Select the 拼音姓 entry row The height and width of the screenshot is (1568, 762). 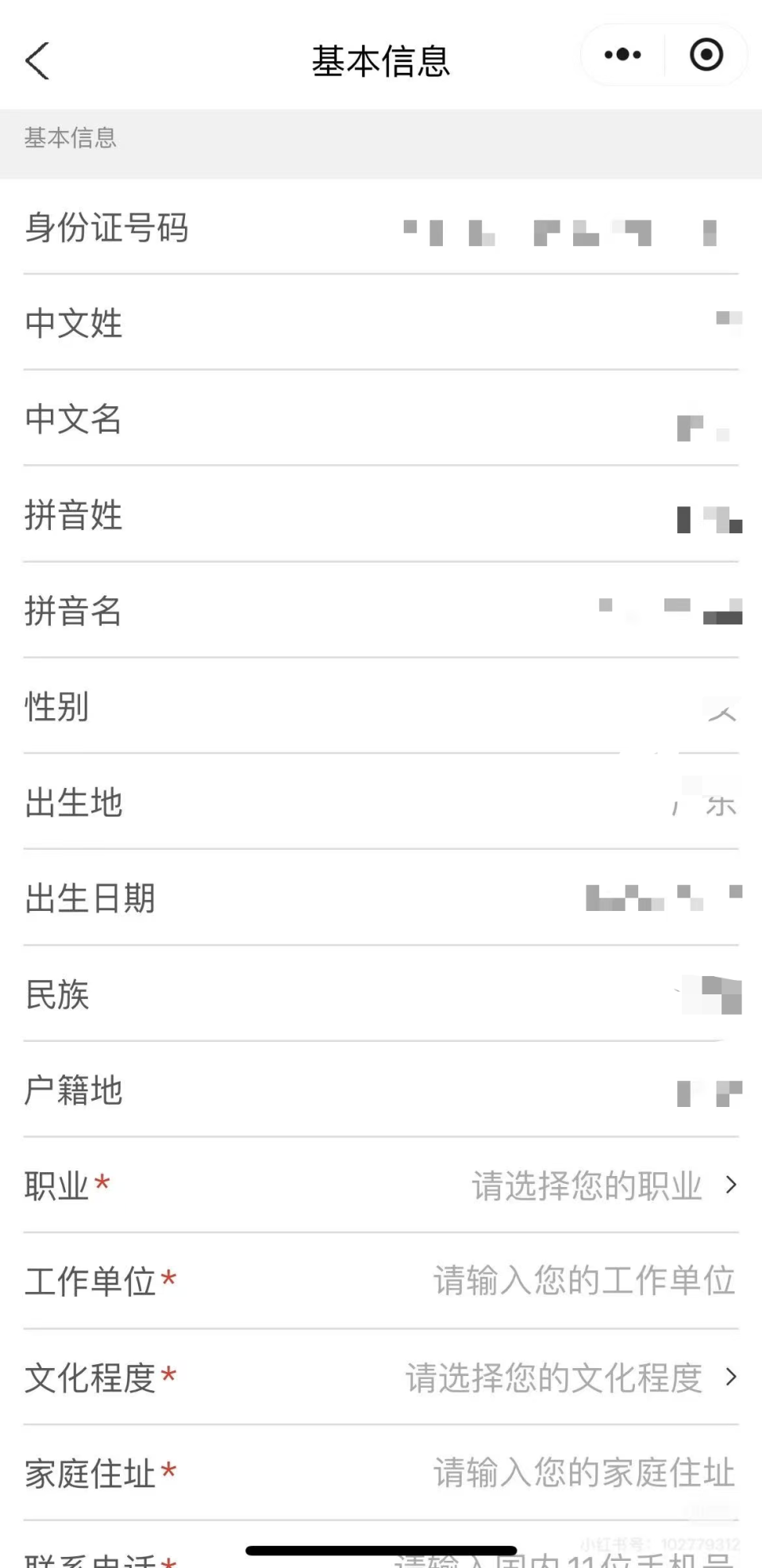click(381, 517)
